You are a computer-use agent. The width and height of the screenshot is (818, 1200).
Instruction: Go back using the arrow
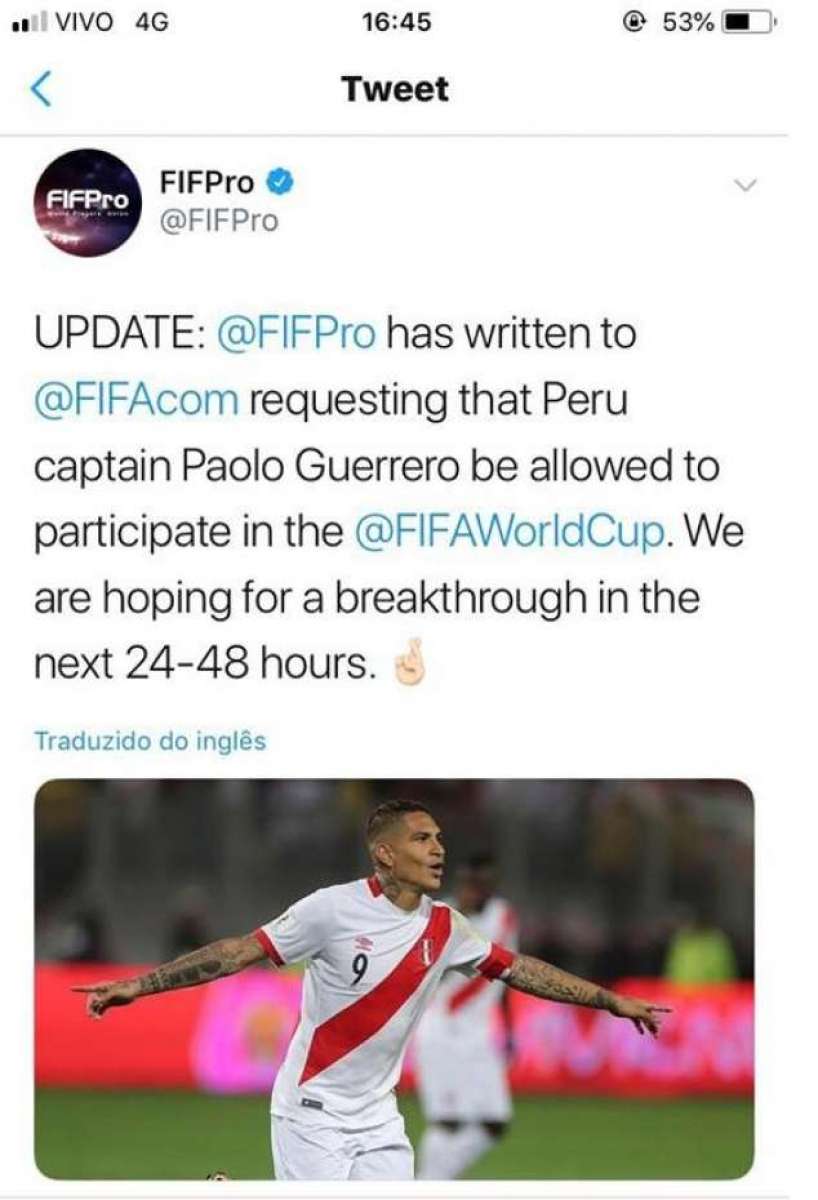tap(42, 90)
